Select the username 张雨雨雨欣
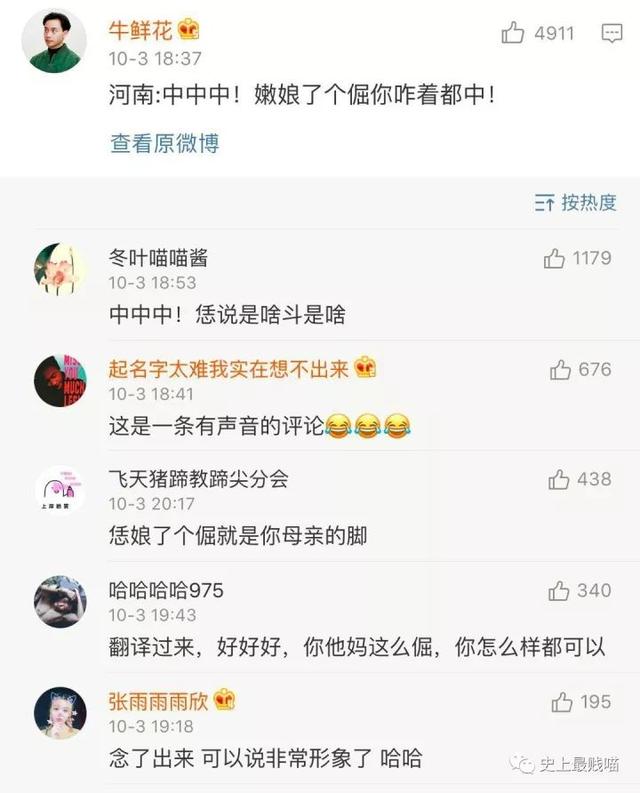This screenshot has height=793, width=640. (160, 700)
